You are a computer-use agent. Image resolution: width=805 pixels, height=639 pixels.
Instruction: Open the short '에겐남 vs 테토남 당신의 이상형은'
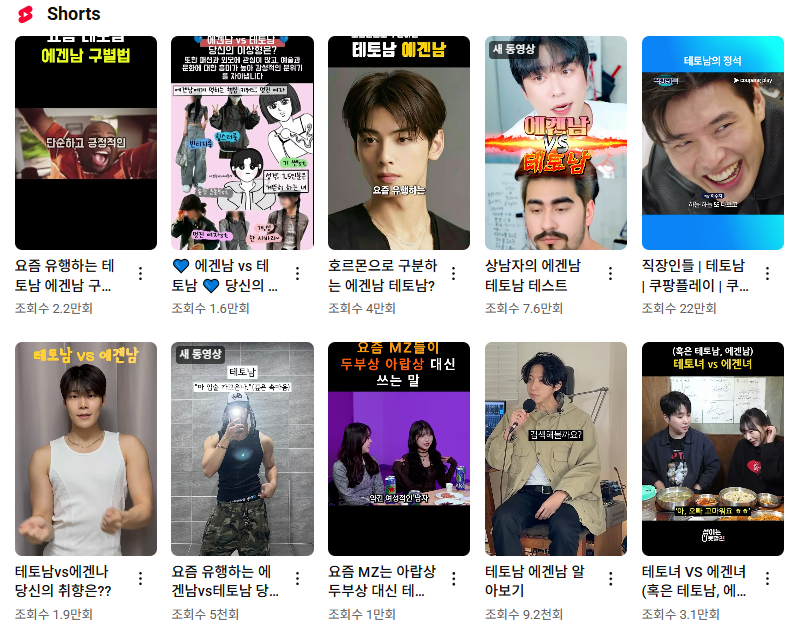[242, 143]
